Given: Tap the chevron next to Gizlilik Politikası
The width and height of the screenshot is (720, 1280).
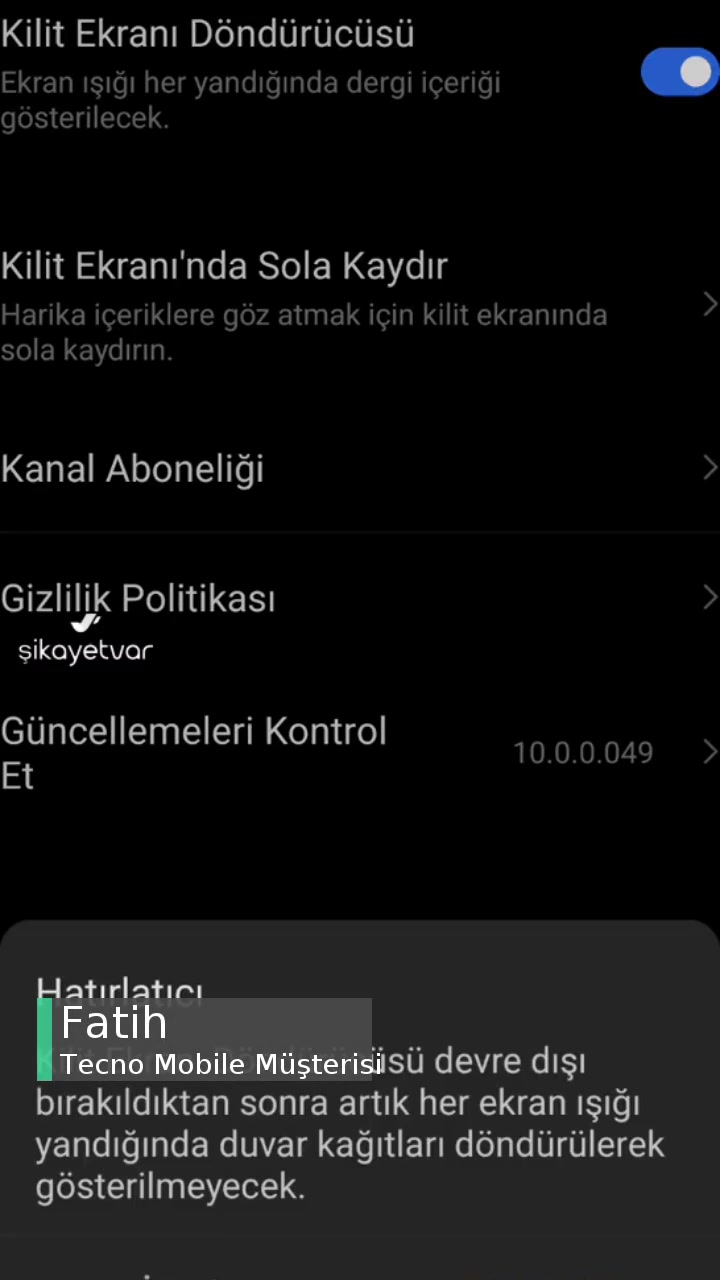Looking at the screenshot, I should click(x=709, y=597).
